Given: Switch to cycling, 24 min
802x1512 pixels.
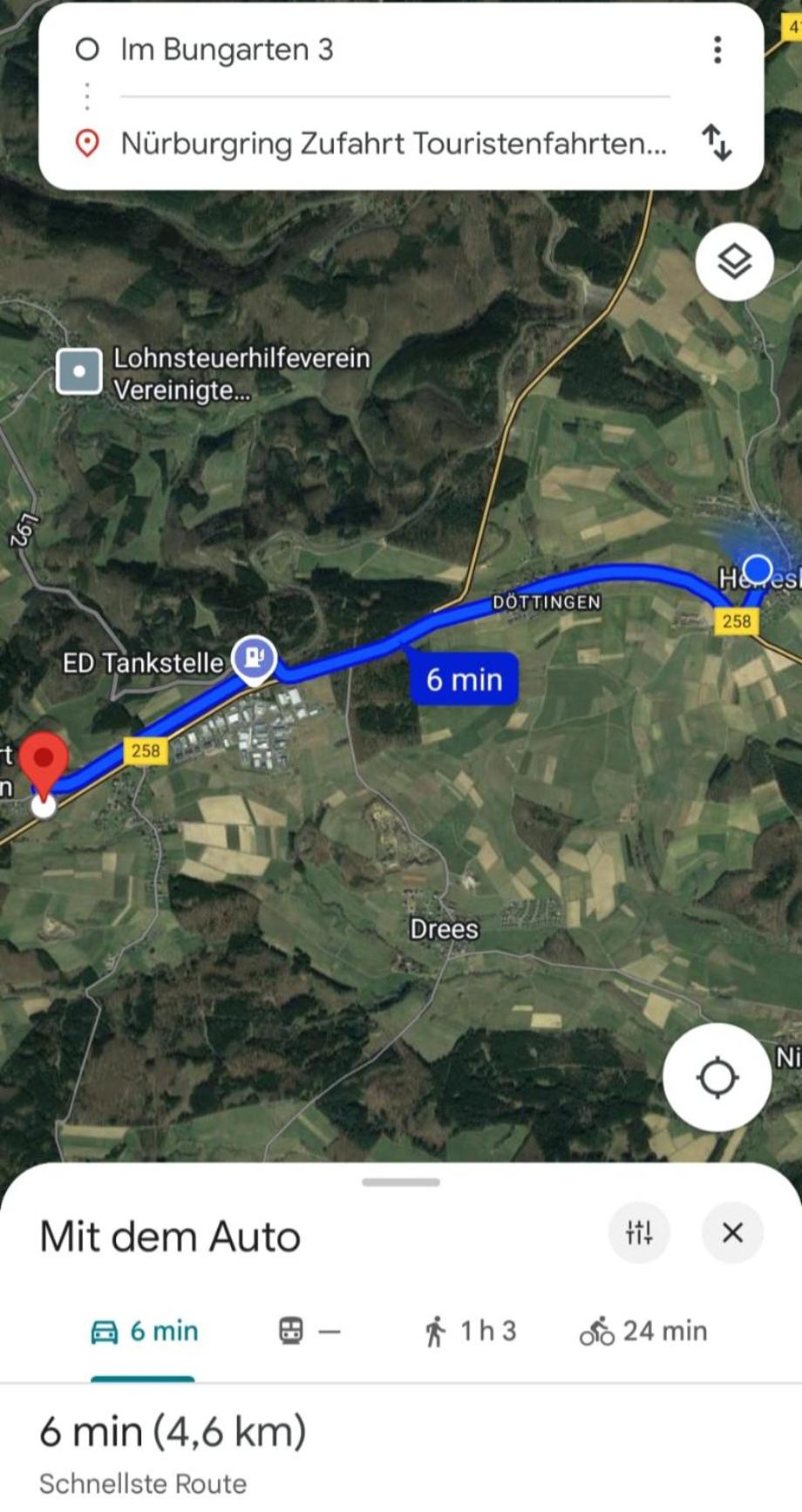Looking at the screenshot, I should [x=643, y=1332].
